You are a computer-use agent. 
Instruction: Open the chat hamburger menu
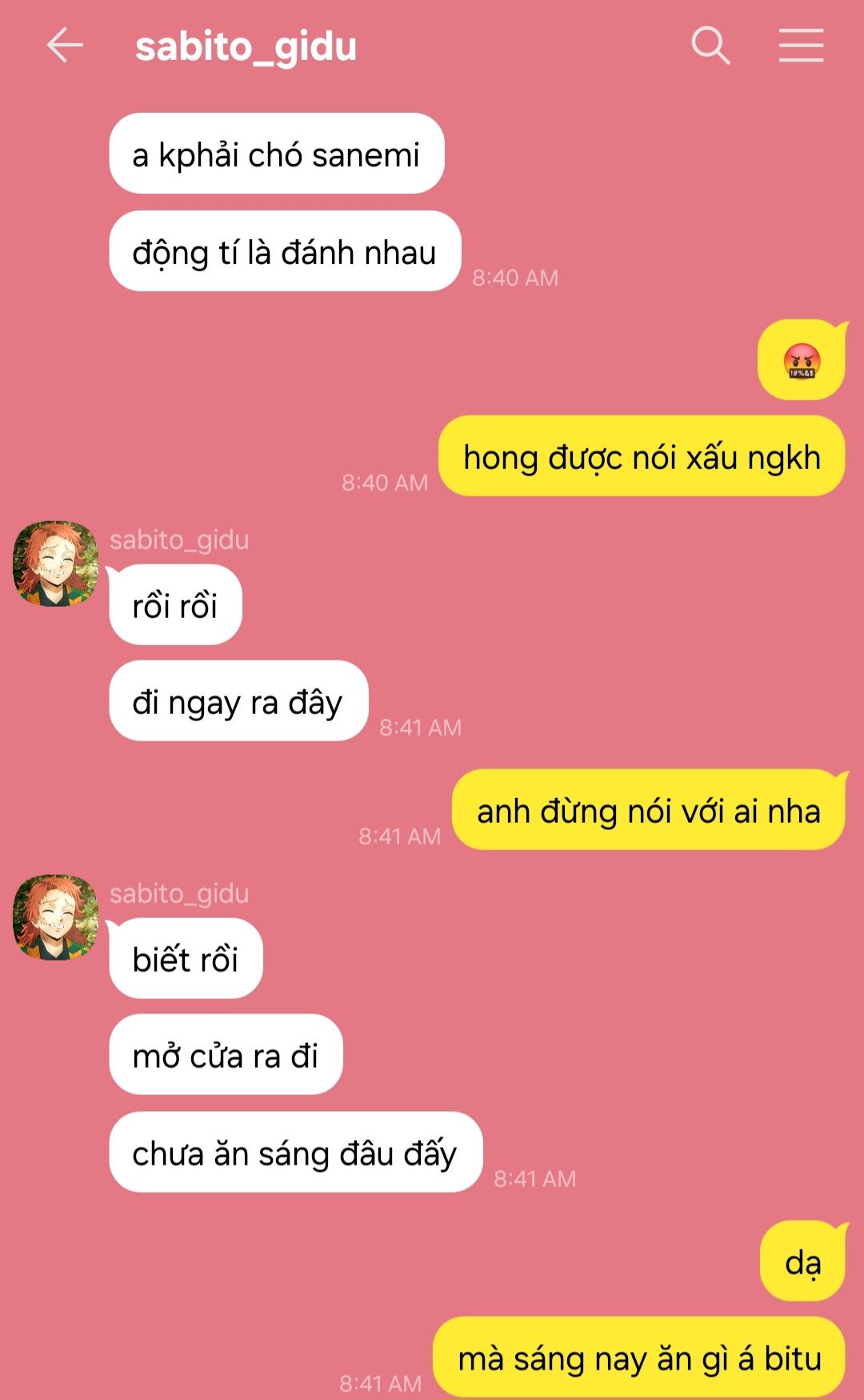pos(801,46)
